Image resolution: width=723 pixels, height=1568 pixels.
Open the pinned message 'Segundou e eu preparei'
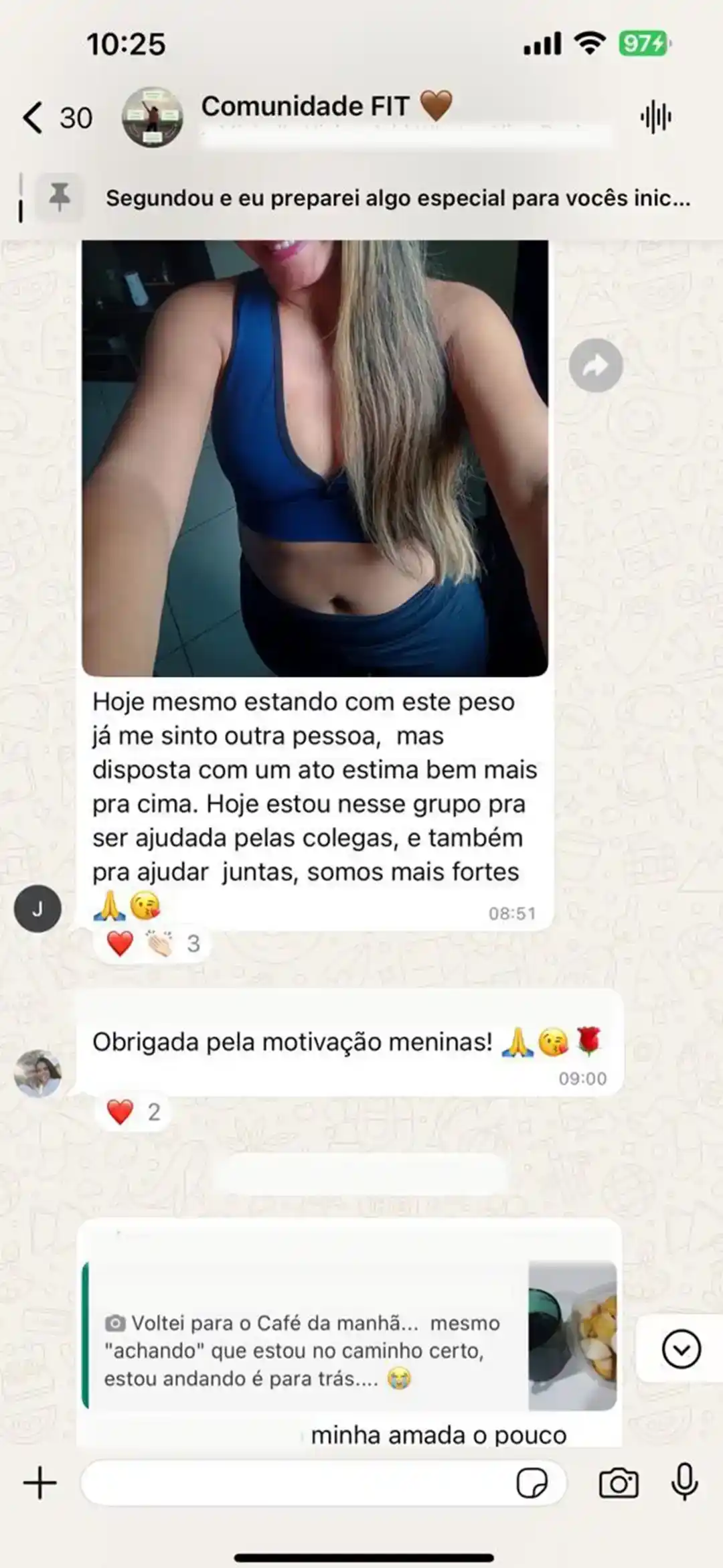(x=396, y=198)
